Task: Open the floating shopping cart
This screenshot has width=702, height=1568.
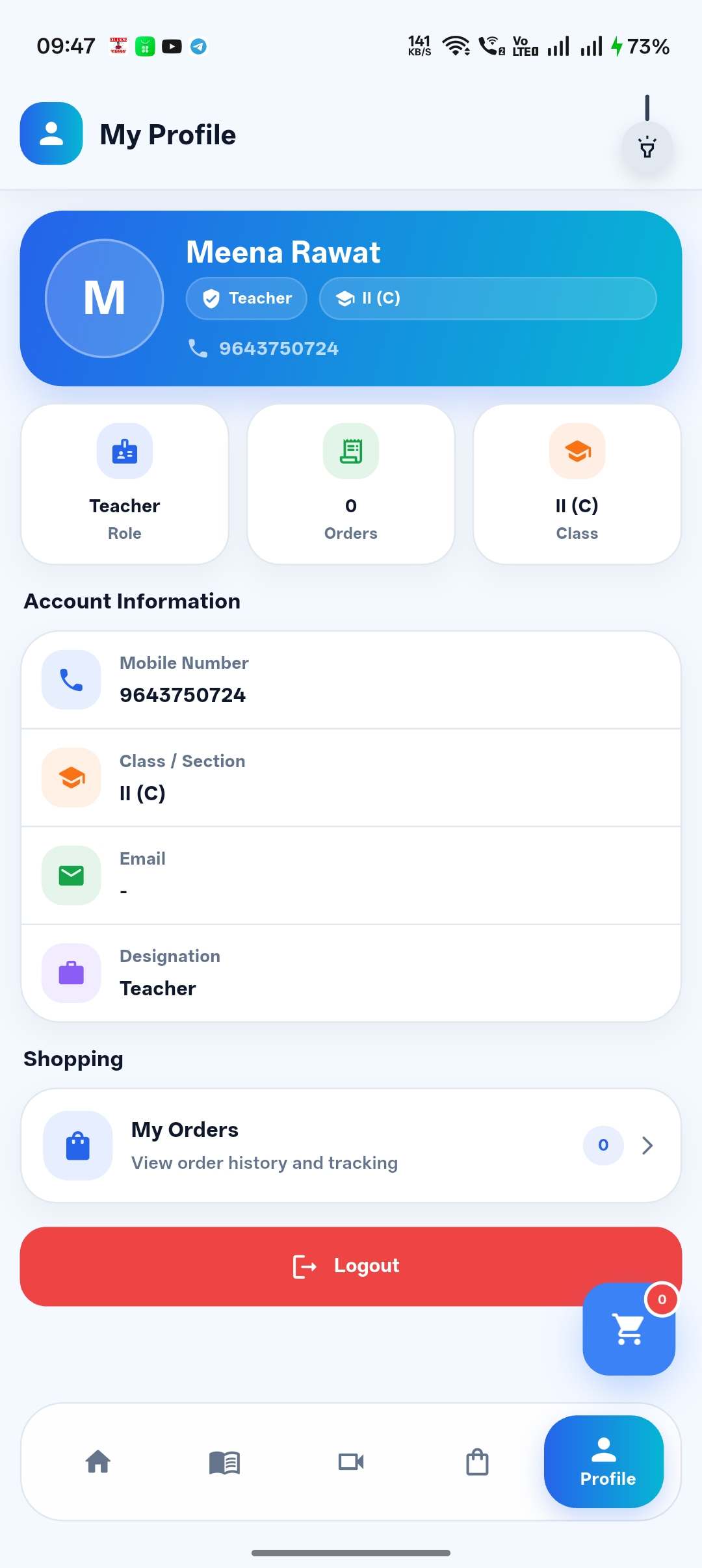Action: click(x=629, y=1329)
